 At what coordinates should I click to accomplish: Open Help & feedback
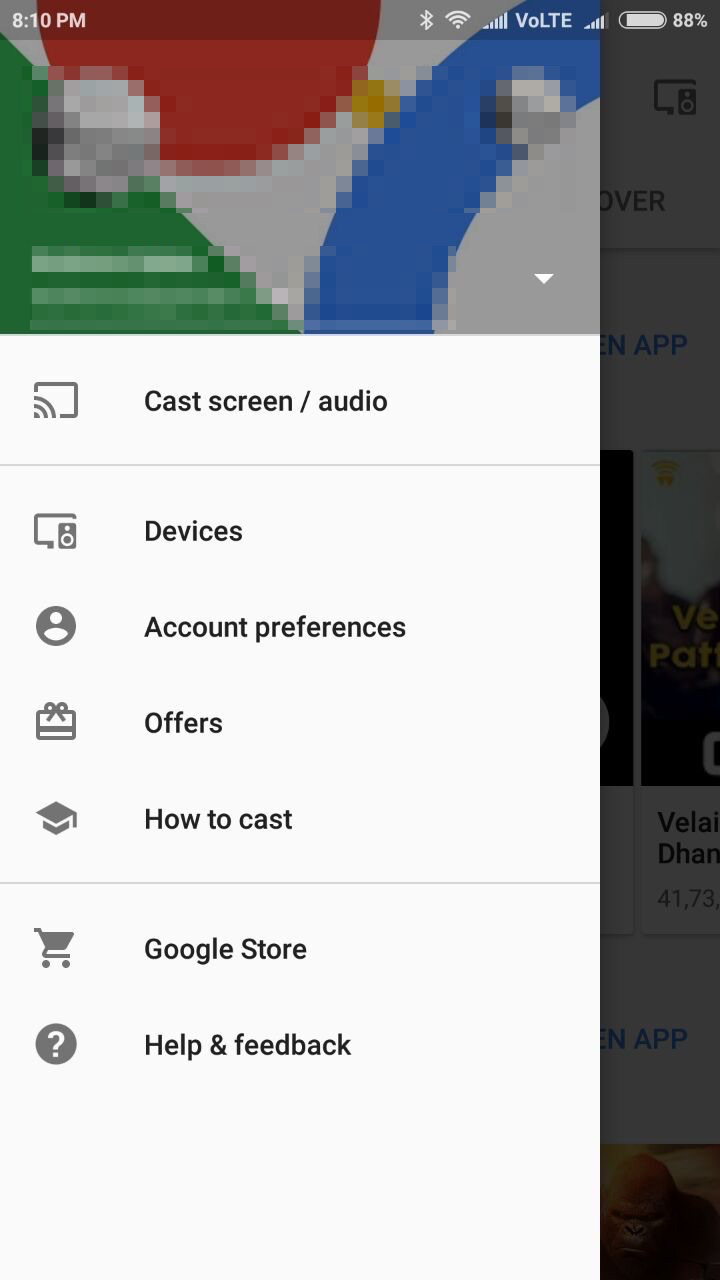247,1045
